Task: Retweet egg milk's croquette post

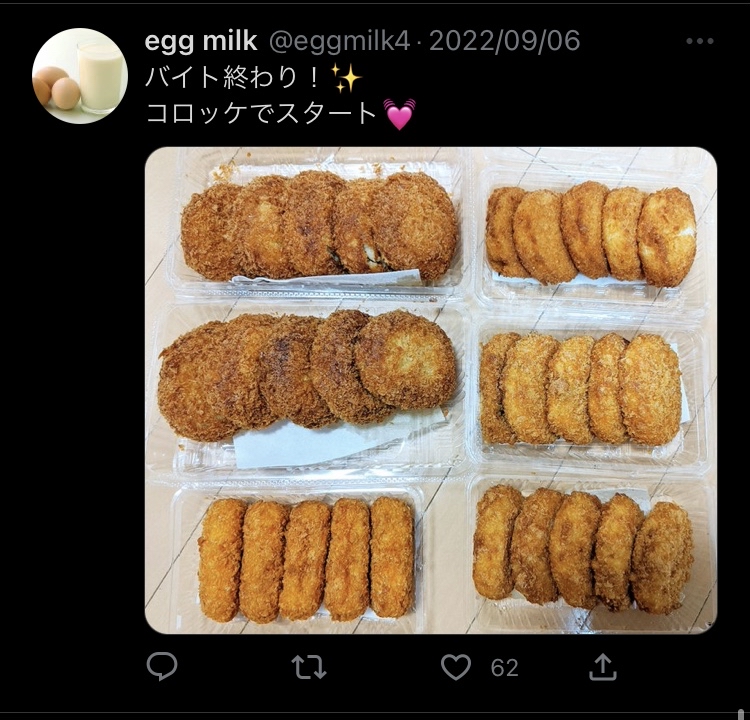Action: pos(309,667)
